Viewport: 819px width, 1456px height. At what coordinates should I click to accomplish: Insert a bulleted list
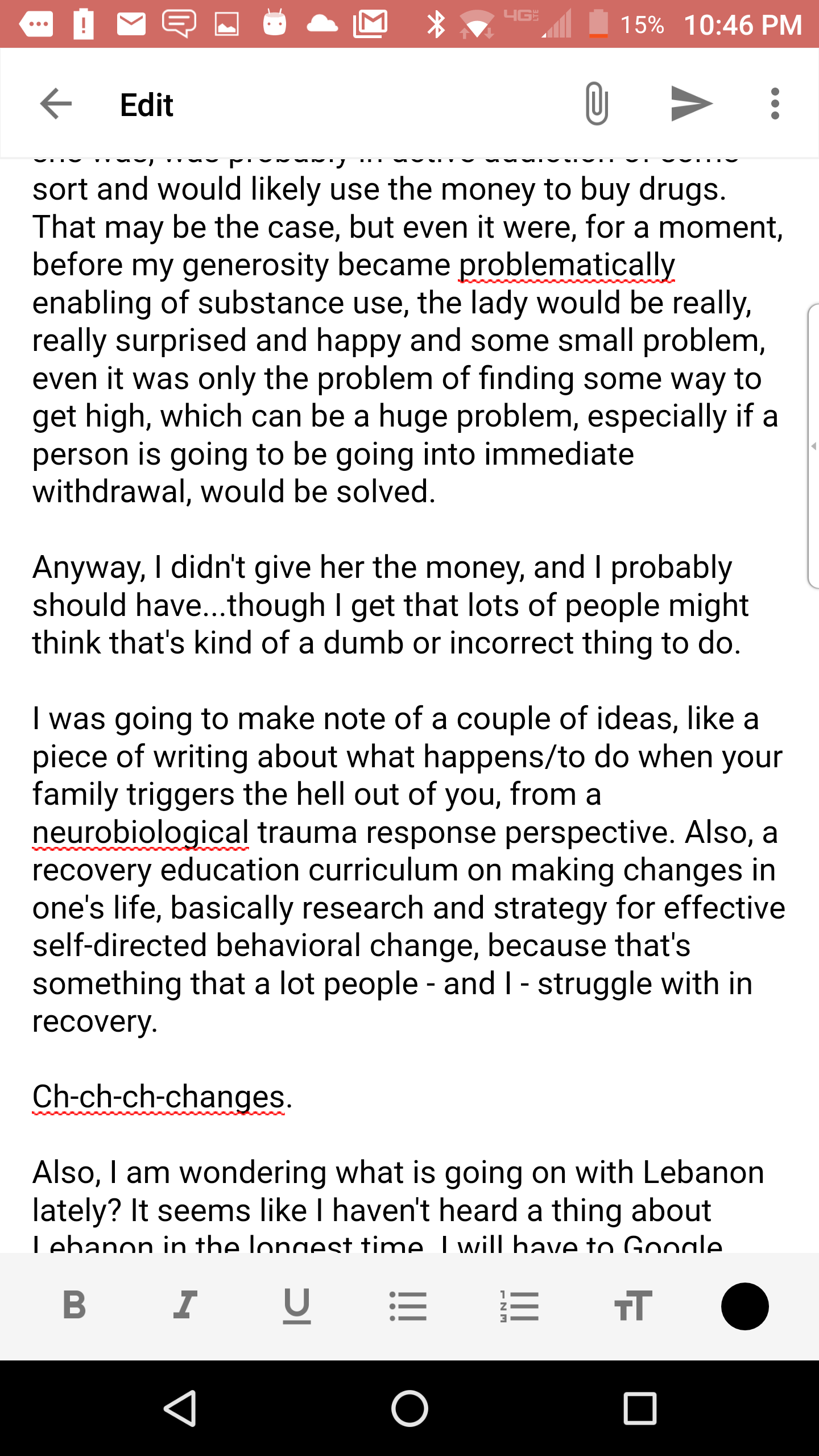pos(408,1306)
